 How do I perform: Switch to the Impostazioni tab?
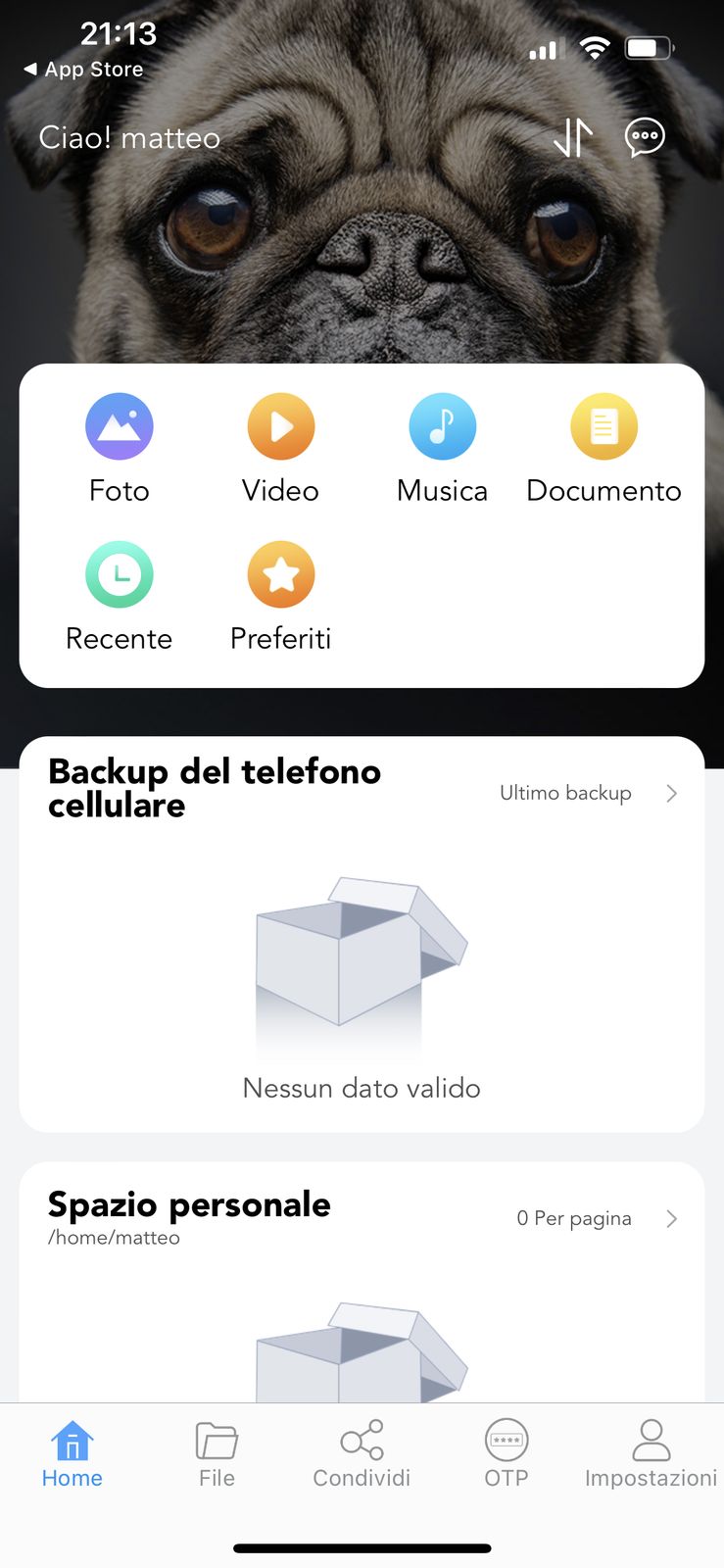click(651, 1455)
